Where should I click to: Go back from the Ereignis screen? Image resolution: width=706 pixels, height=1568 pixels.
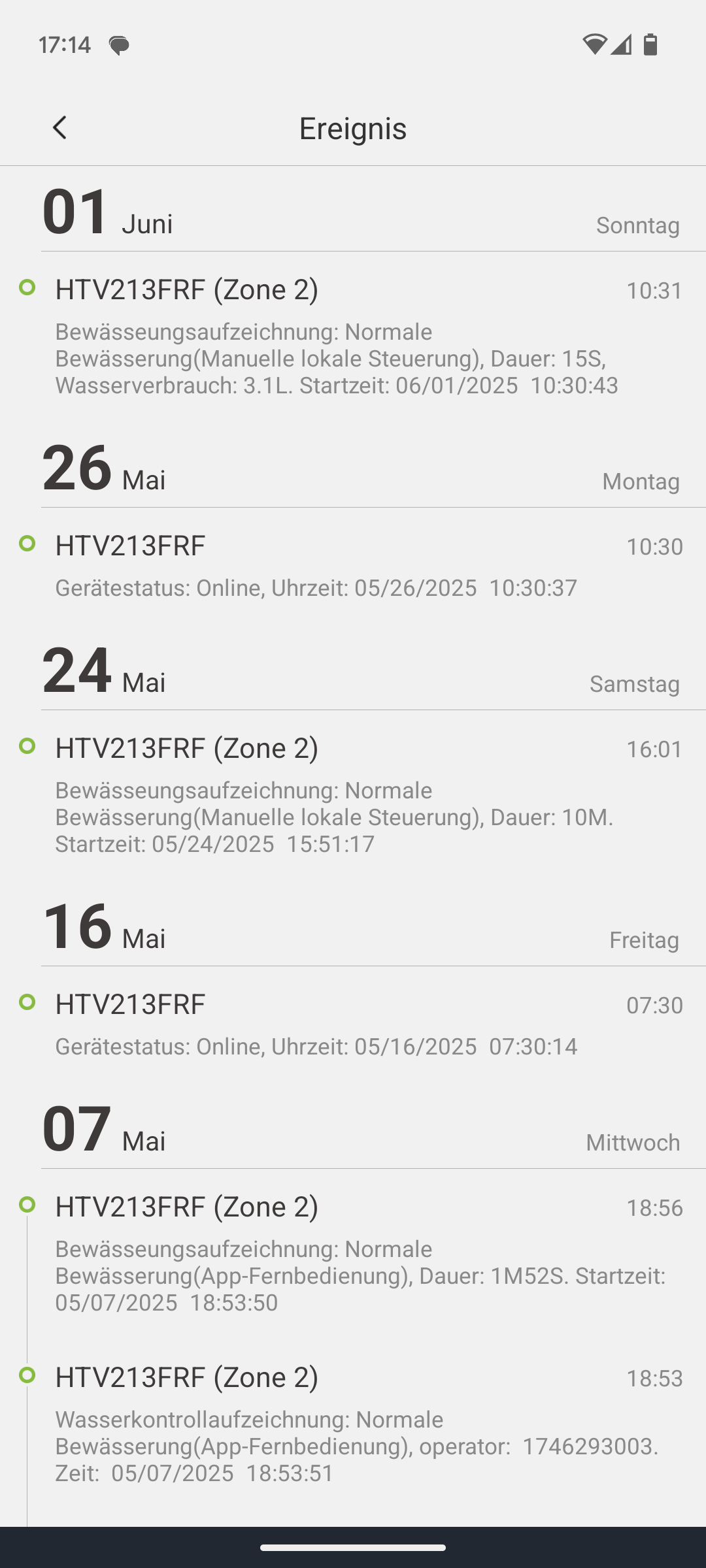59,128
